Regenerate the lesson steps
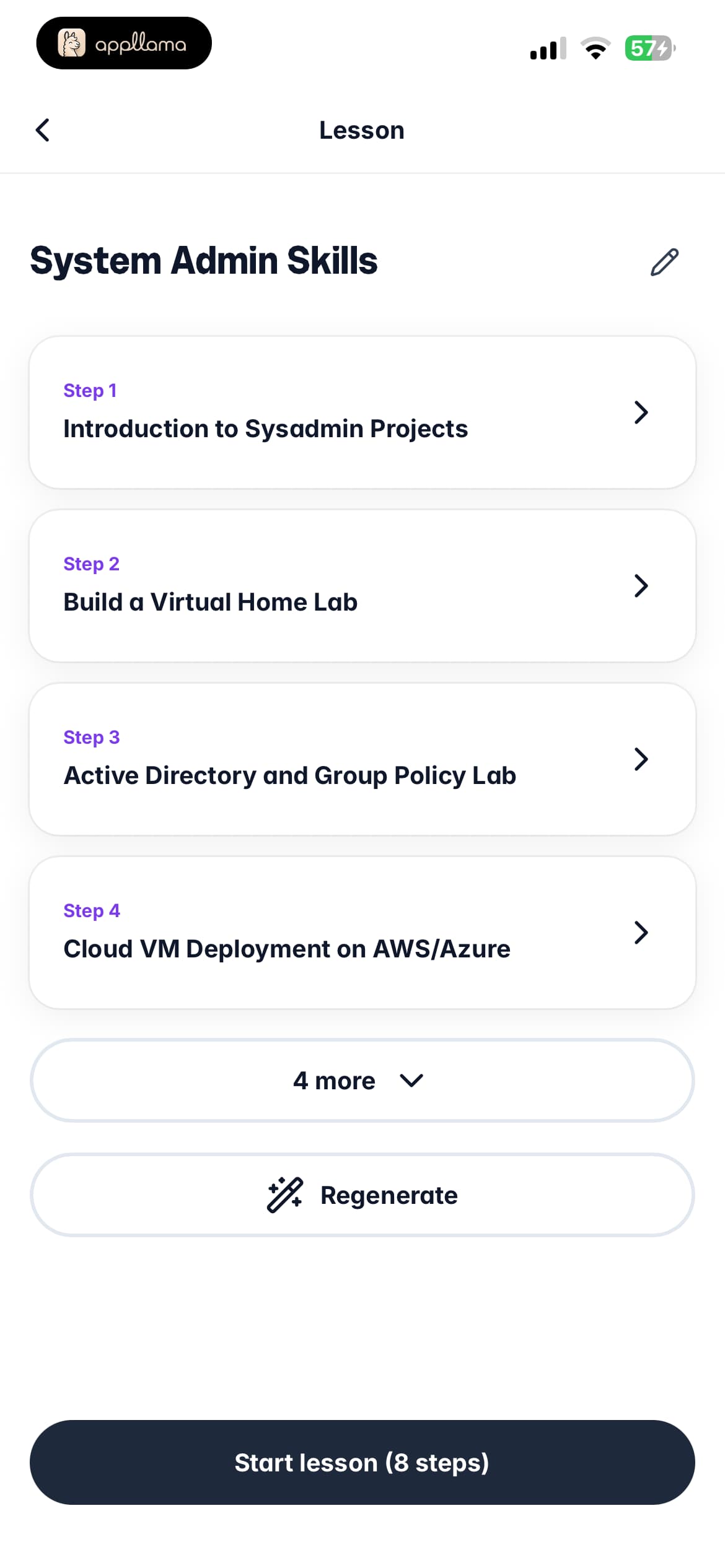 click(362, 1195)
